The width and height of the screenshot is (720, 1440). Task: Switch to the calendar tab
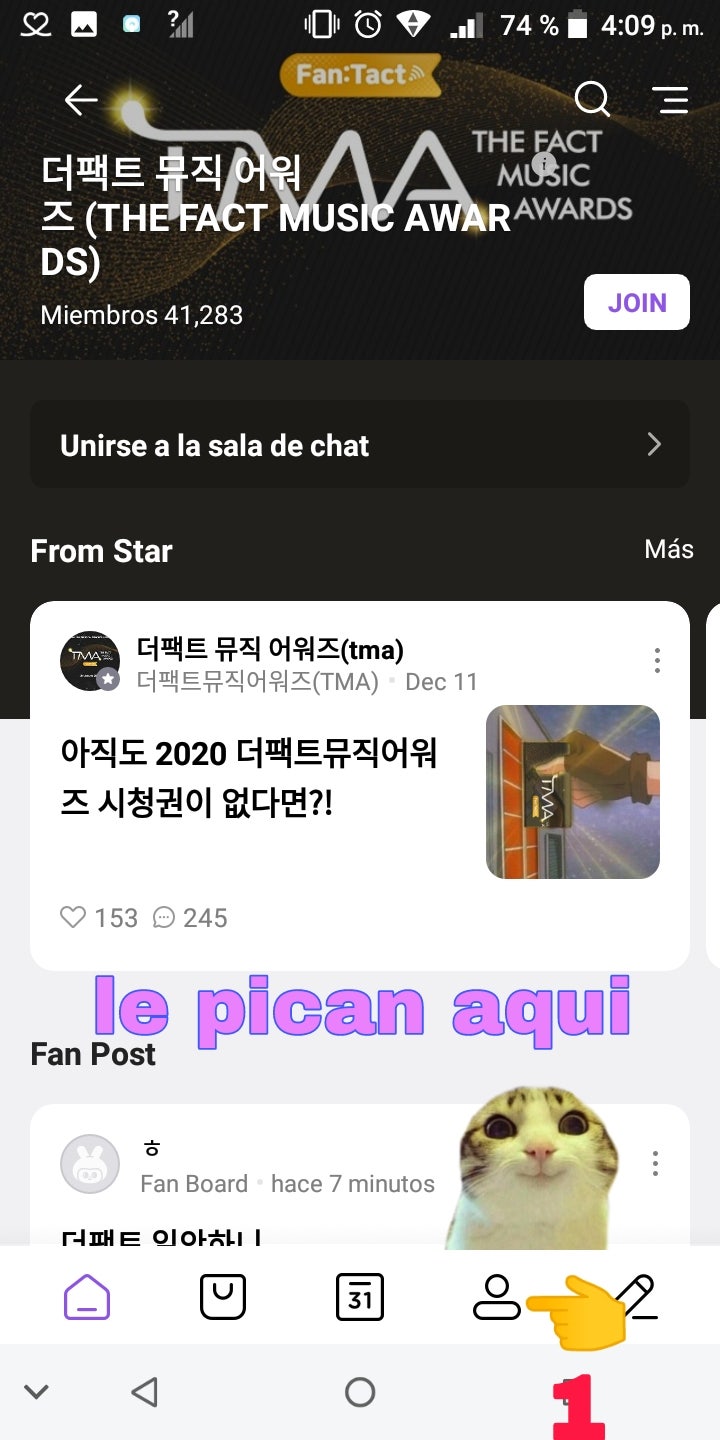tap(359, 1297)
